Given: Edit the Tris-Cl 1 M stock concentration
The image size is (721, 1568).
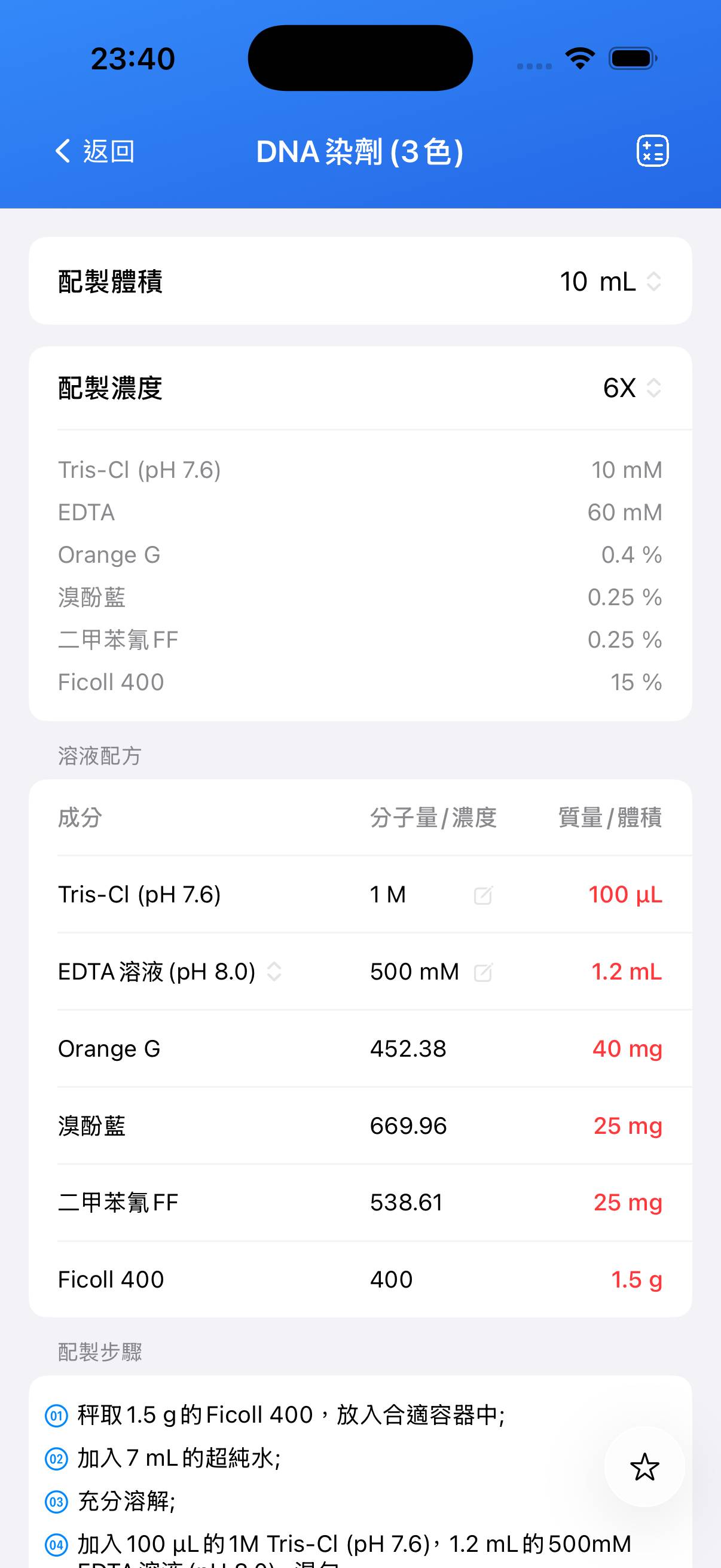Looking at the screenshot, I should coord(482,895).
